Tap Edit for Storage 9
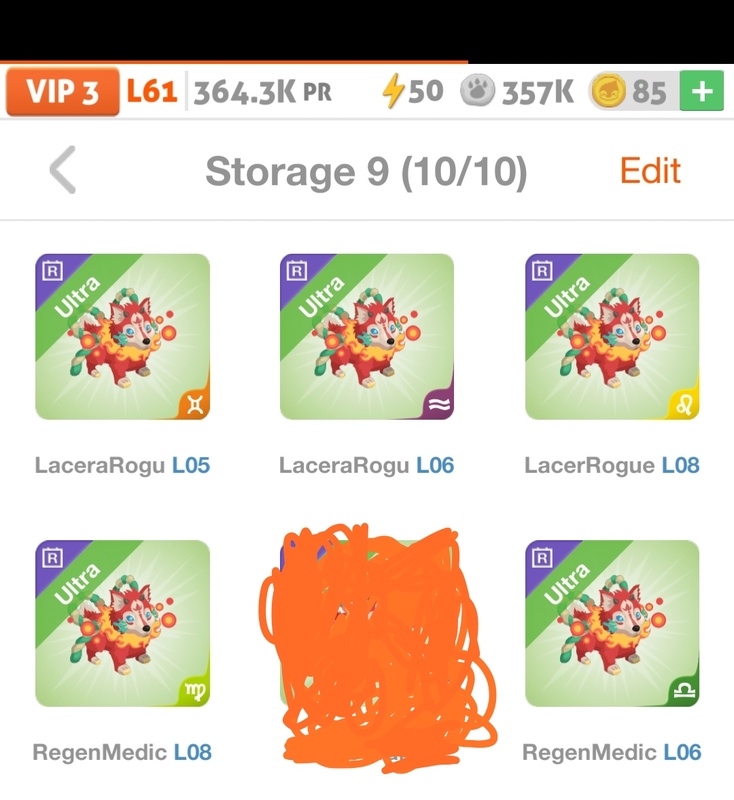This screenshot has width=734, height=800. tap(650, 171)
